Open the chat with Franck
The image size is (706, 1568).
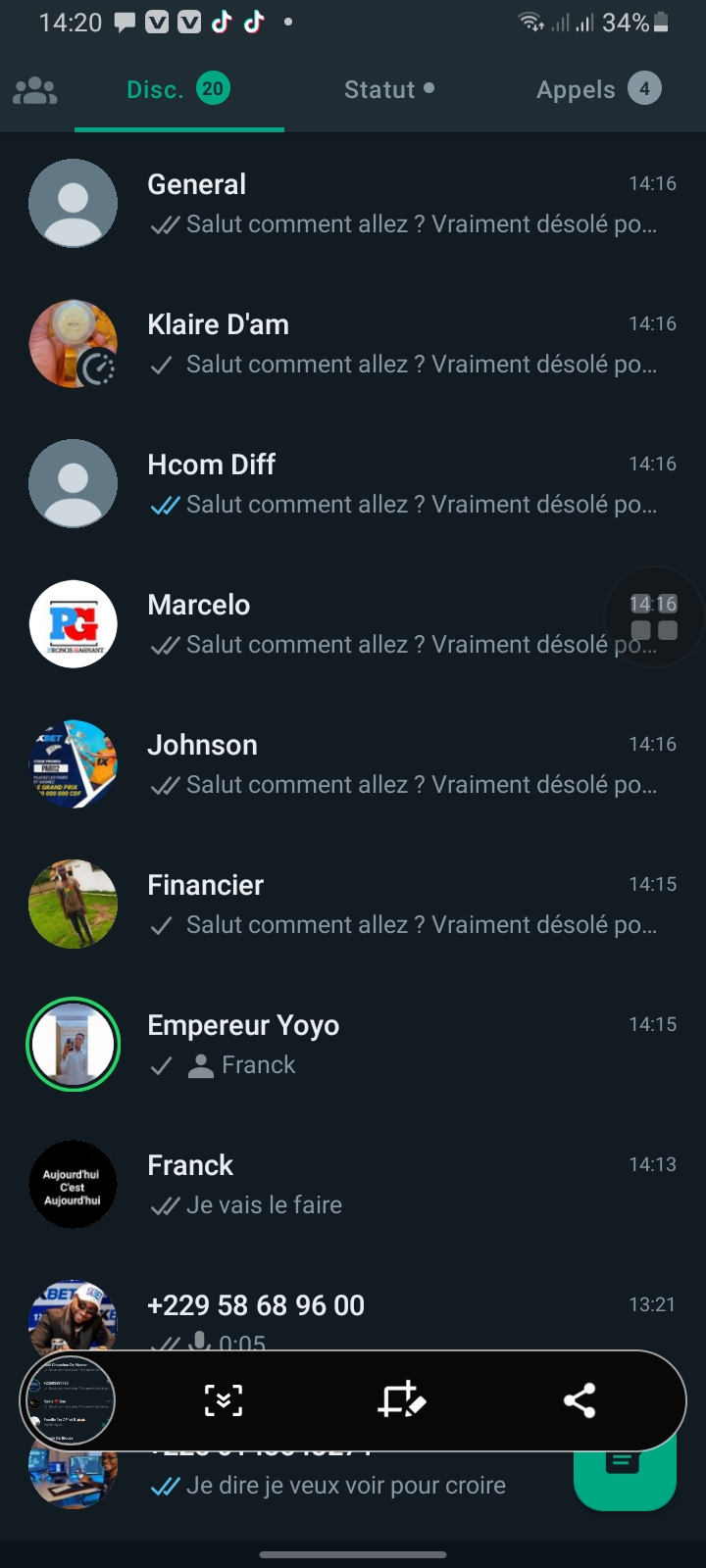tap(392, 1185)
